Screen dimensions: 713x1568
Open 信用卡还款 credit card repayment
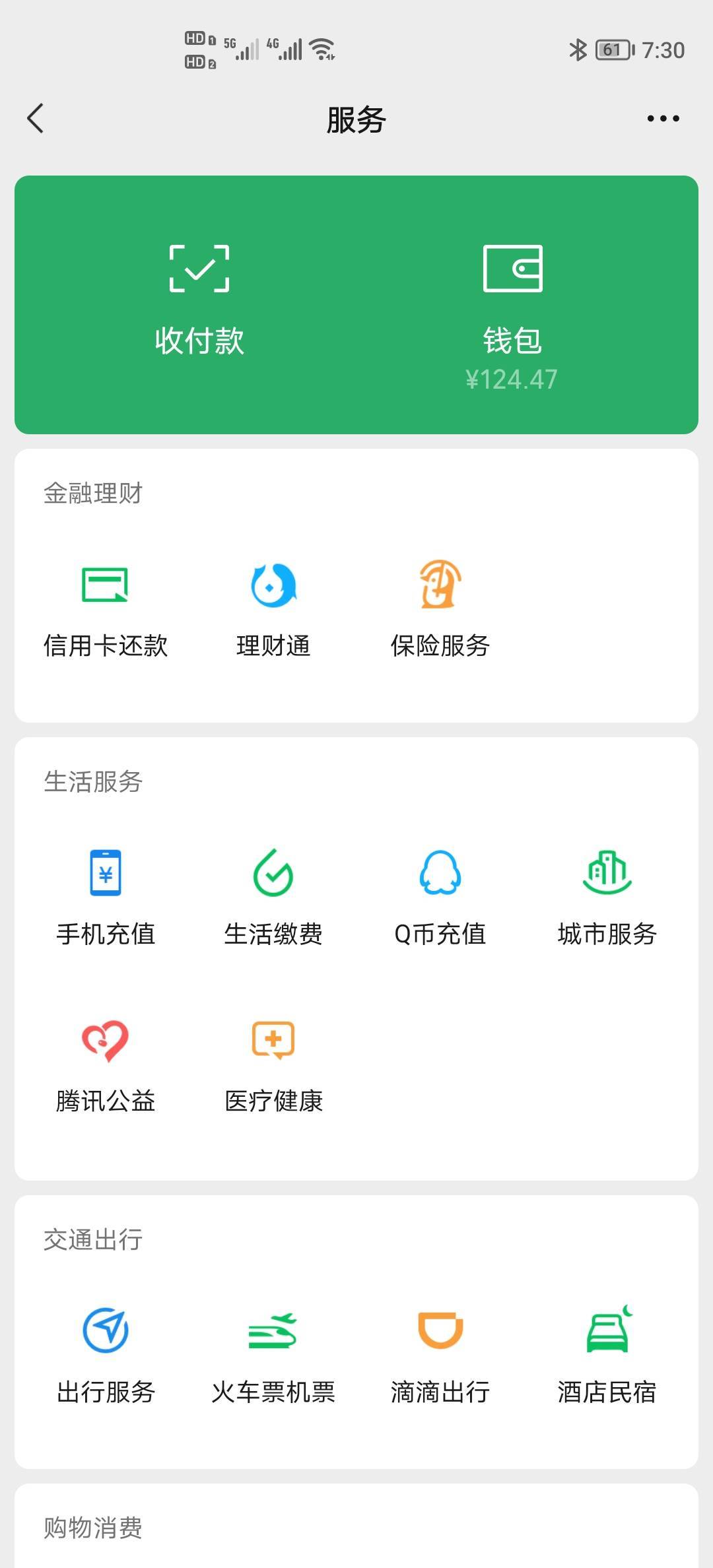pos(106,610)
